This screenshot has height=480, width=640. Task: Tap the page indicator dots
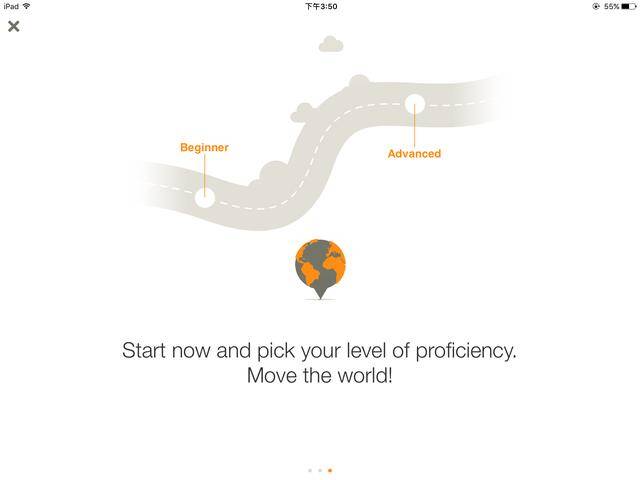point(320,469)
